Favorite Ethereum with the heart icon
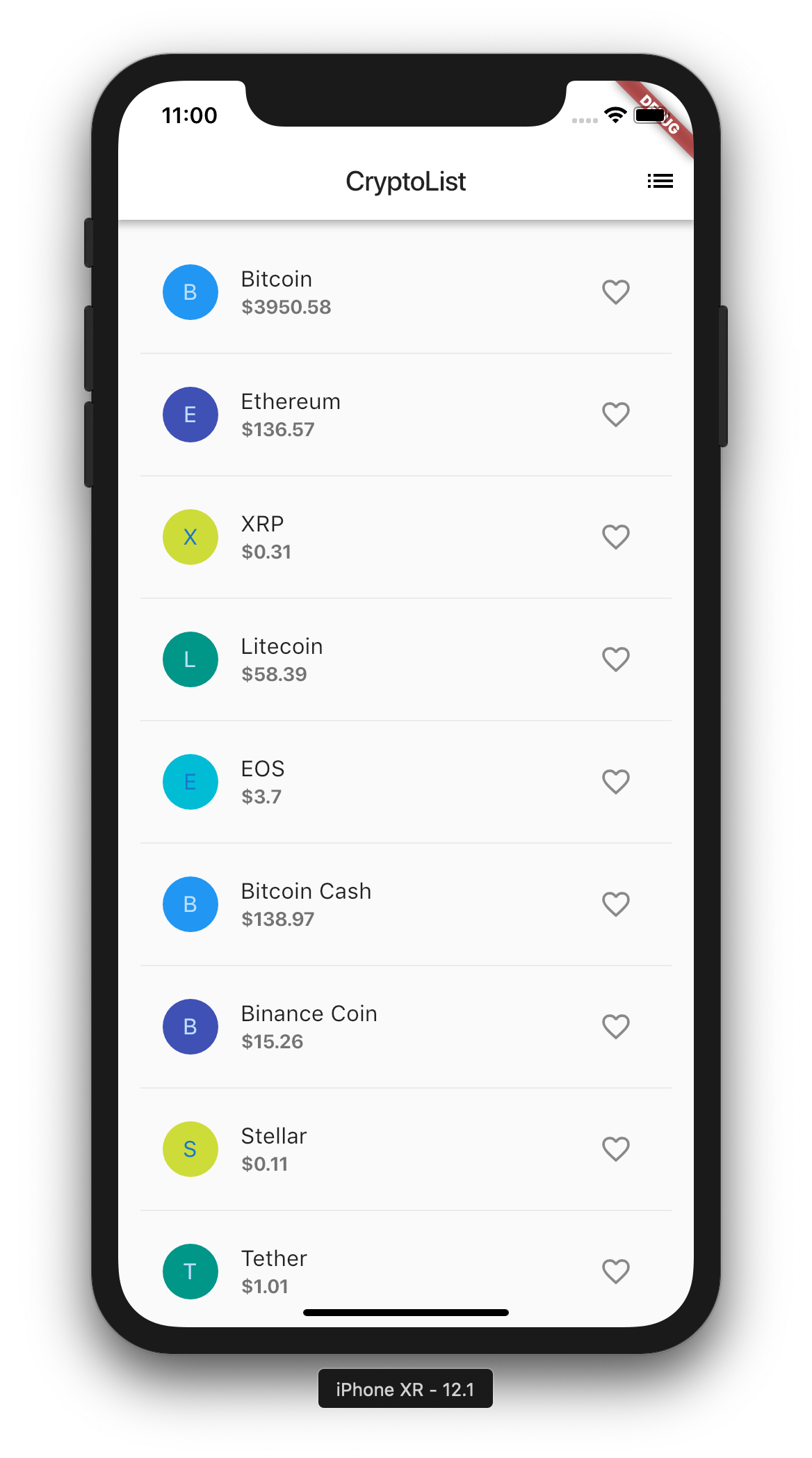This screenshot has height=1458, width=812. click(615, 415)
